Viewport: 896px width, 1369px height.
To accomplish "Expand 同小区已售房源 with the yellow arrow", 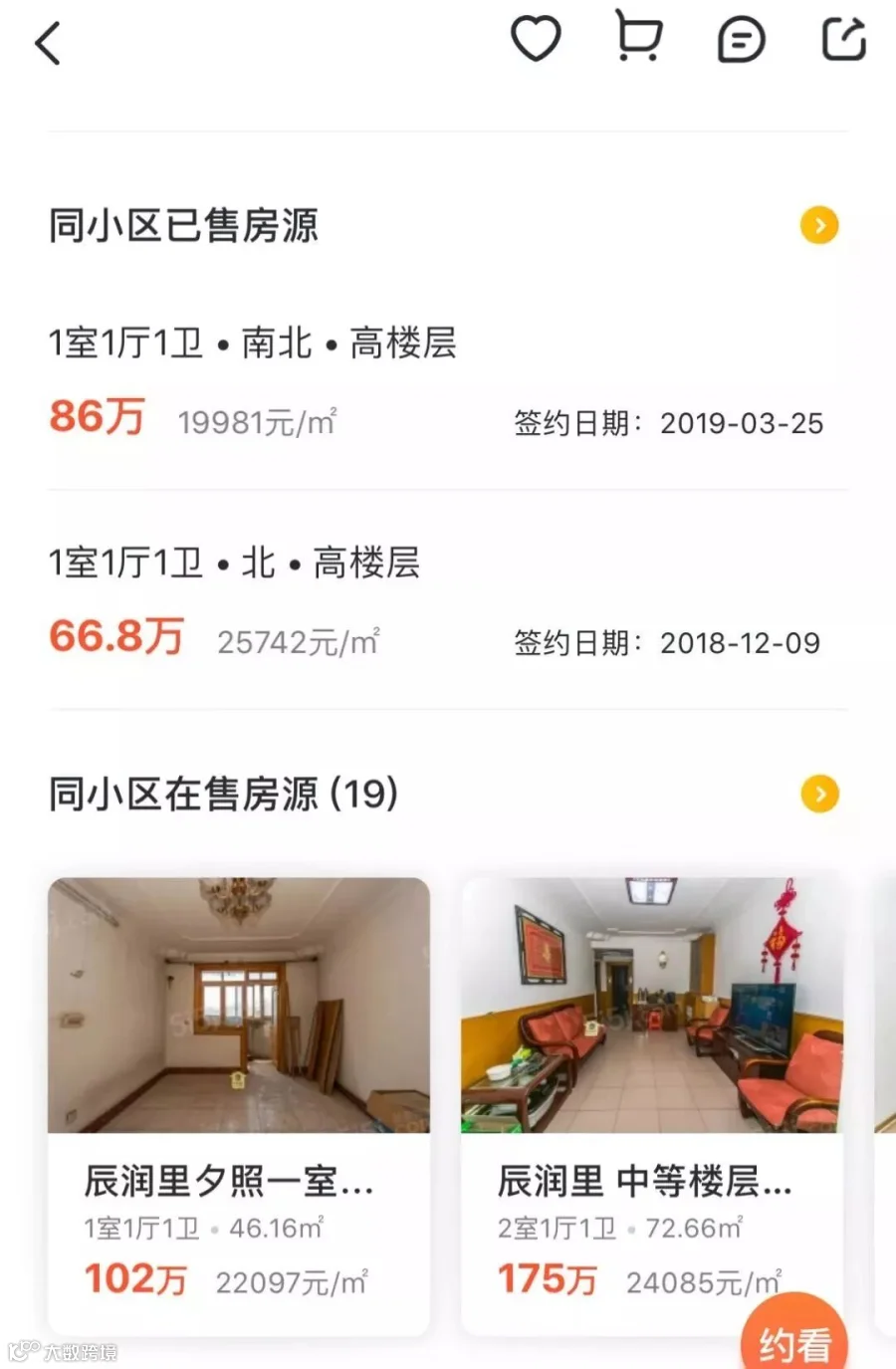I will (x=819, y=225).
